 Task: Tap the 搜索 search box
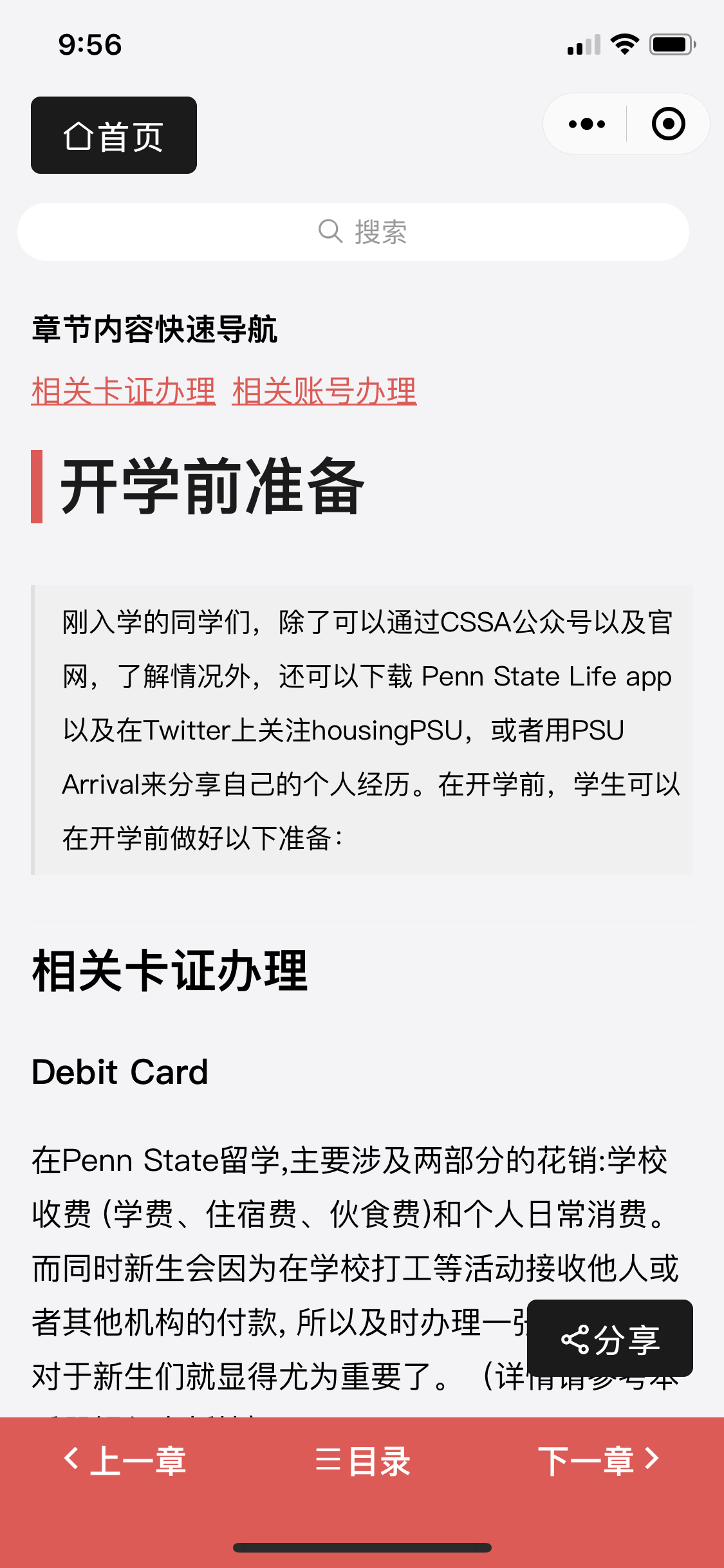coord(353,232)
